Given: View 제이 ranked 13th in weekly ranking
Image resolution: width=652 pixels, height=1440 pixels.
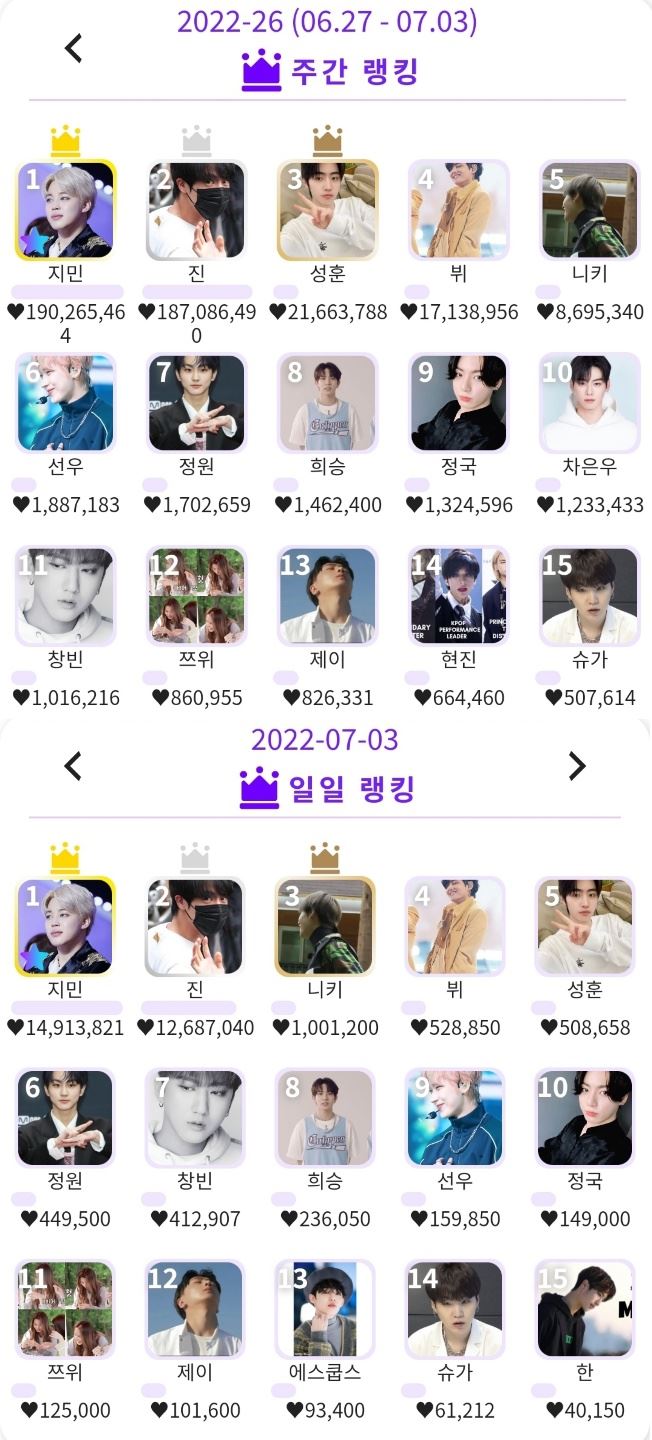Looking at the screenshot, I should point(327,596).
